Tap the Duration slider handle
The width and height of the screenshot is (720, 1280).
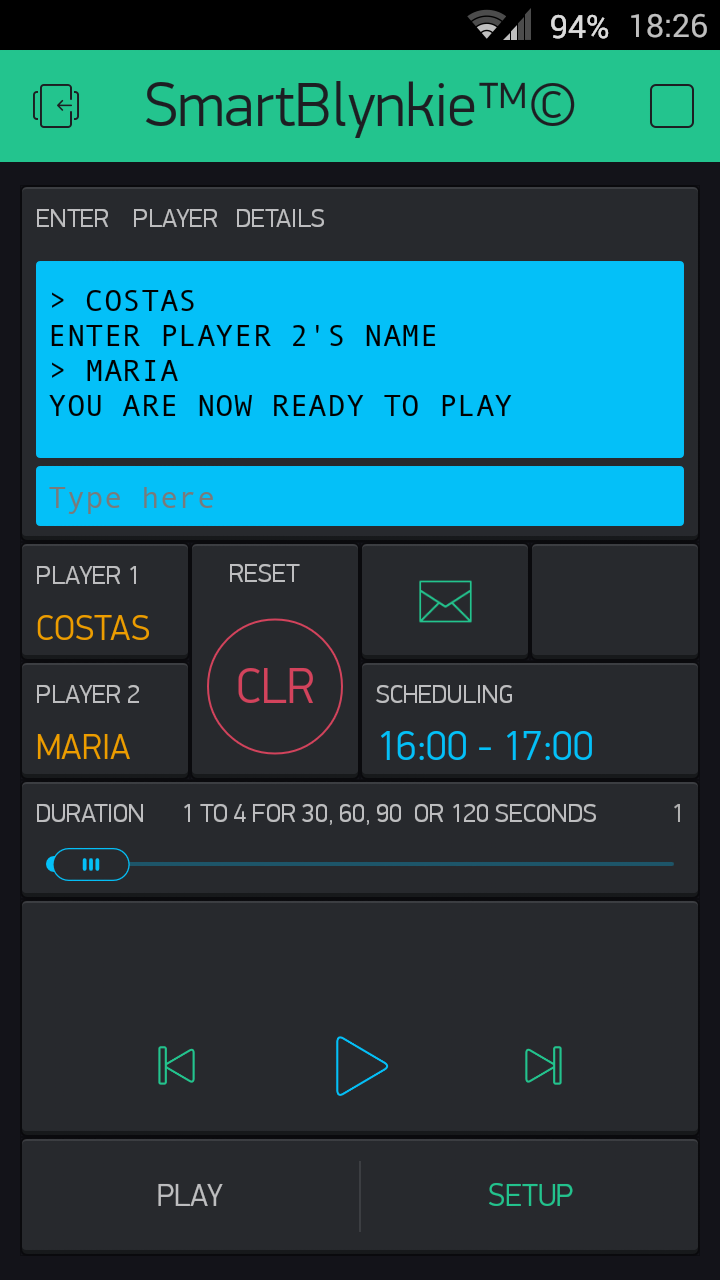tap(91, 864)
